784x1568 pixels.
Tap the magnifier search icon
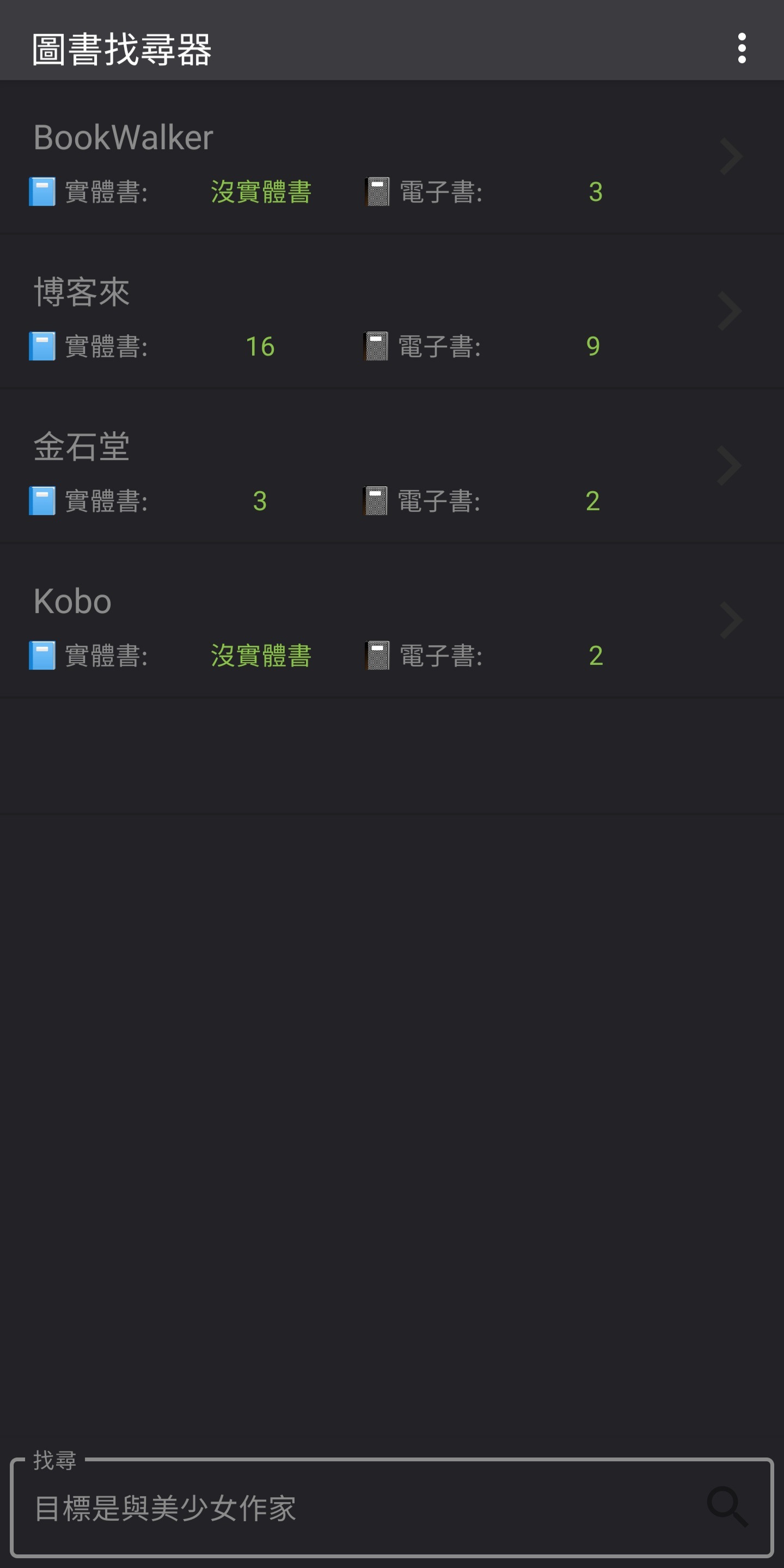pyautogui.click(x=727, y=1507)
